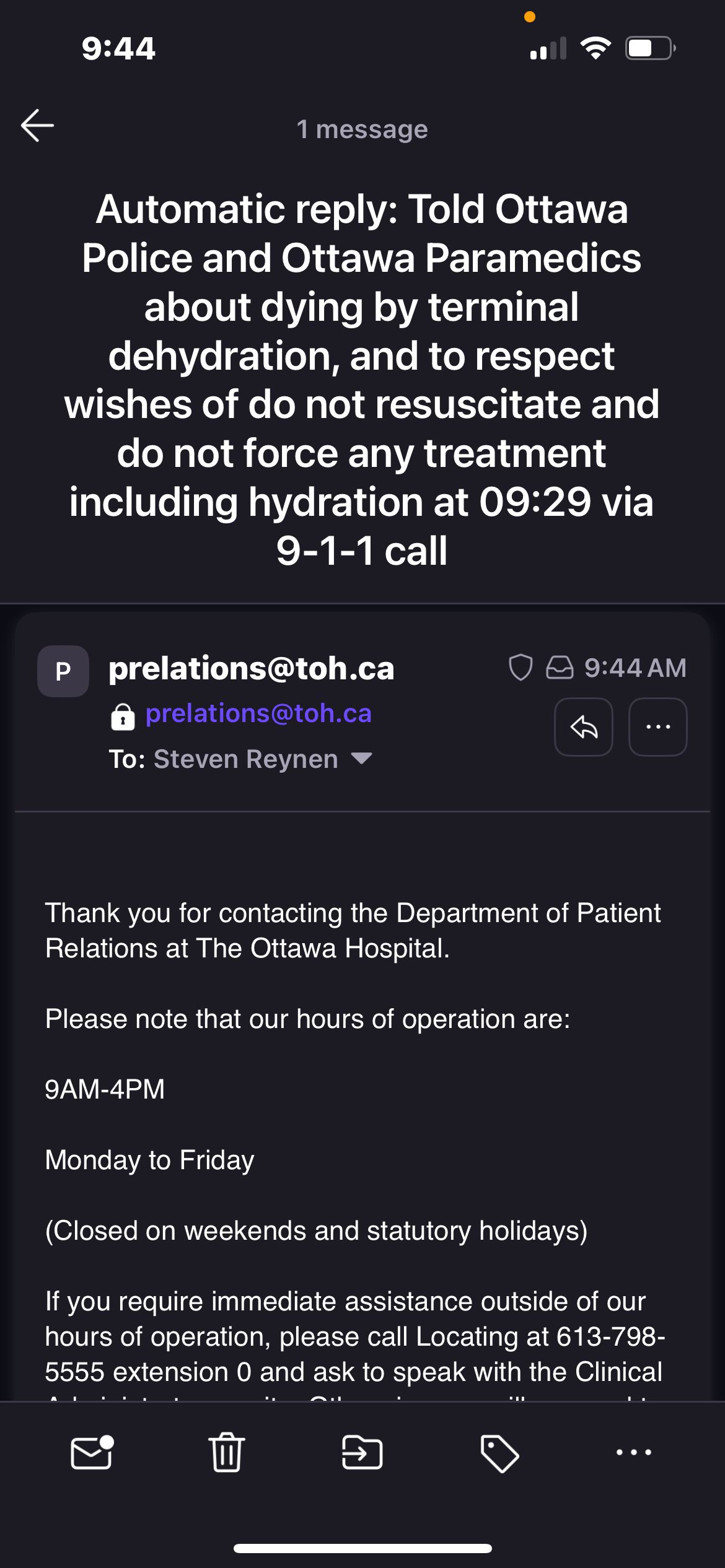Delete this email with trash icon

point(227,1452)
